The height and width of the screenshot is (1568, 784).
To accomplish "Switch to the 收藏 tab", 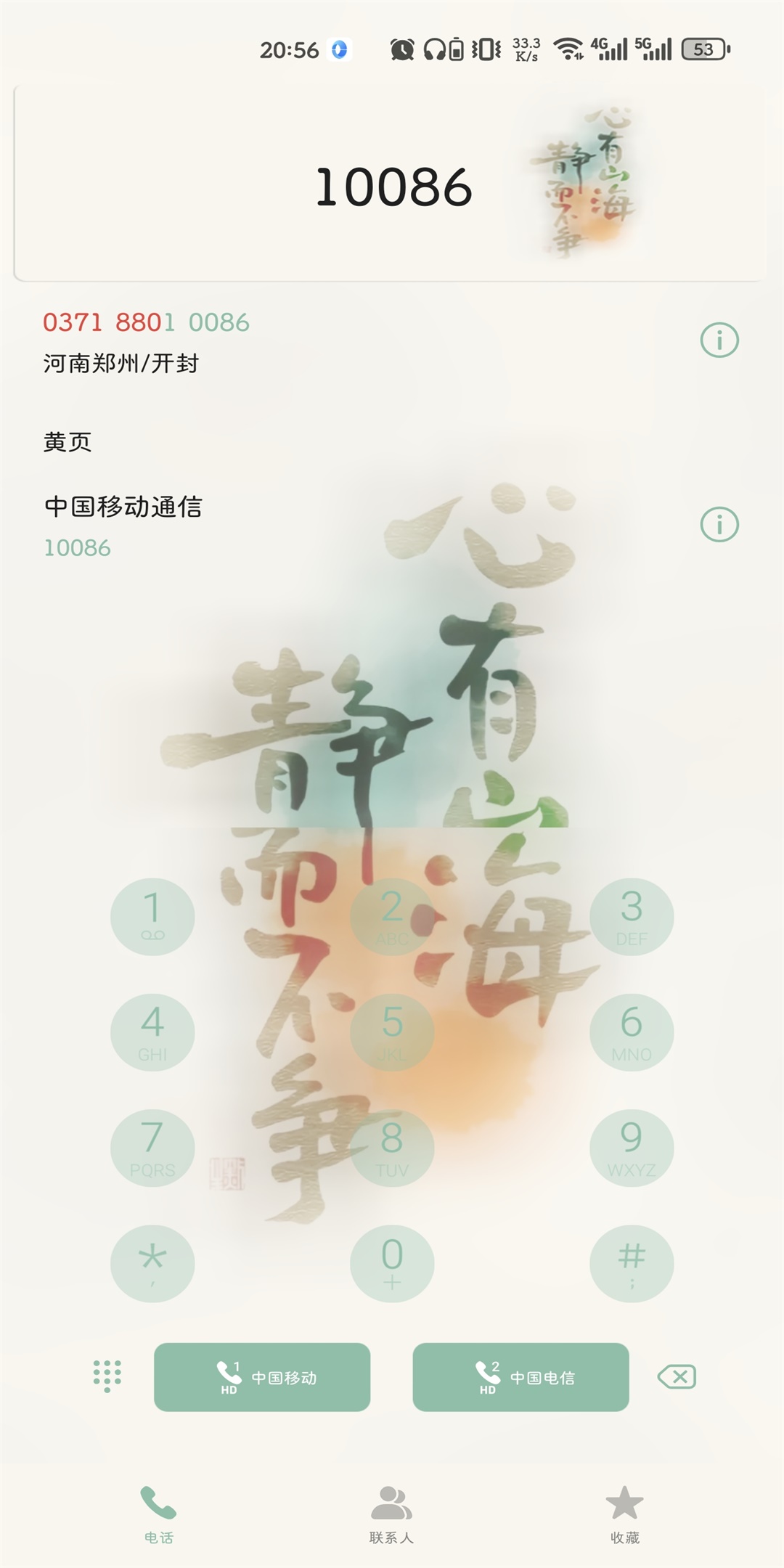I will click(624, 1514).
